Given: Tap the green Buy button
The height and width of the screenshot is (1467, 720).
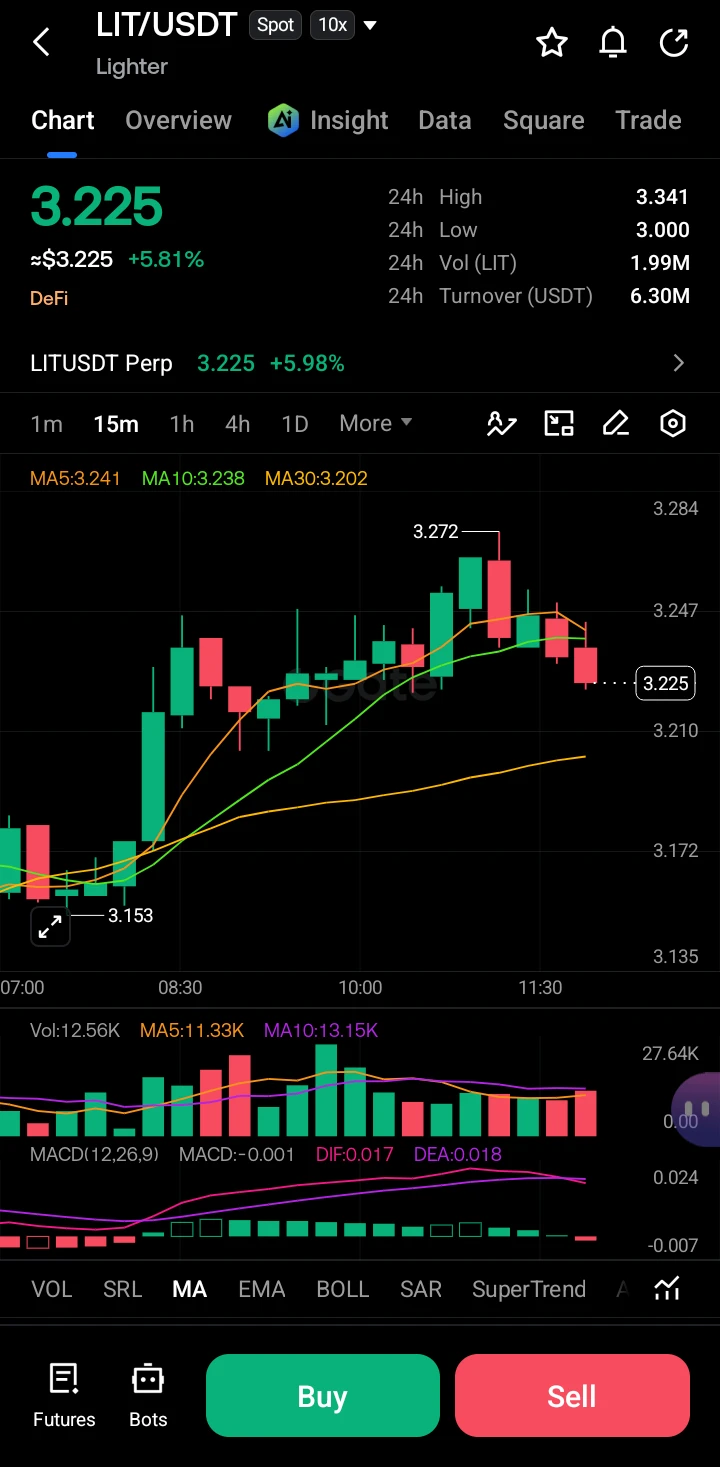Looking at the screenshot, I should click(323, 1395).
